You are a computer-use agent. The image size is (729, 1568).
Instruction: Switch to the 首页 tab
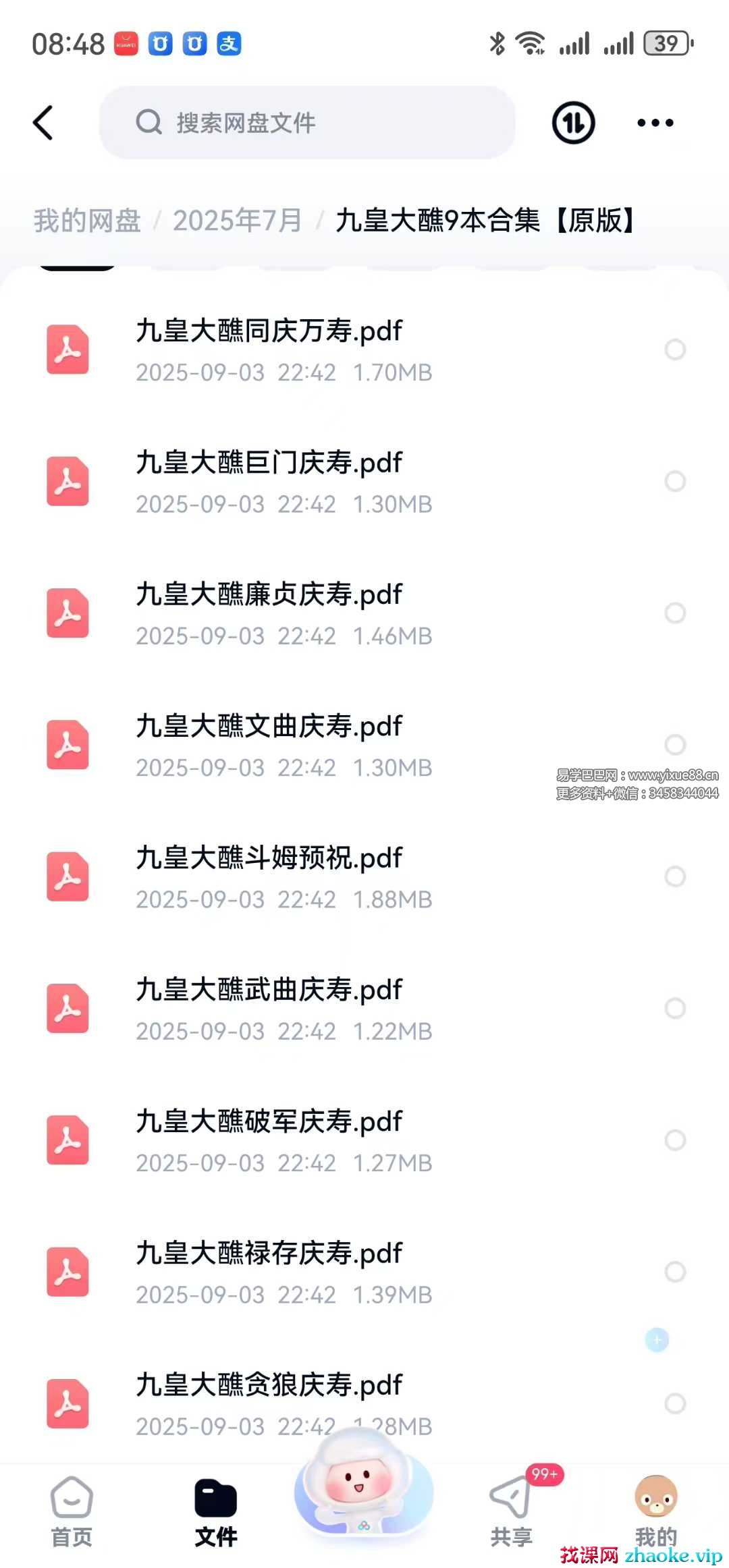72,1513
